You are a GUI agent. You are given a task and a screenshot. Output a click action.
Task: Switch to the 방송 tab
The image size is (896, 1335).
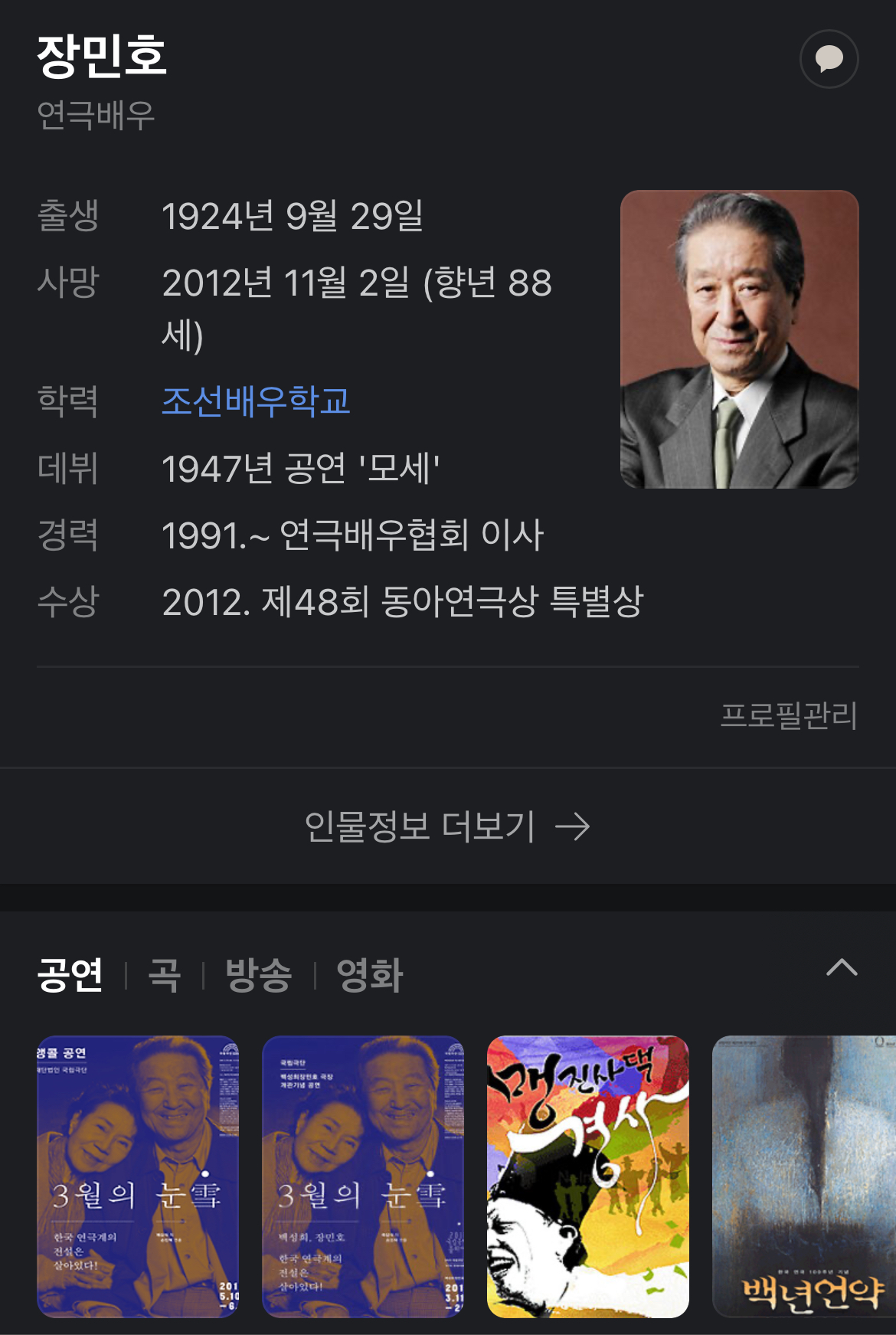[x=259, y=975]
